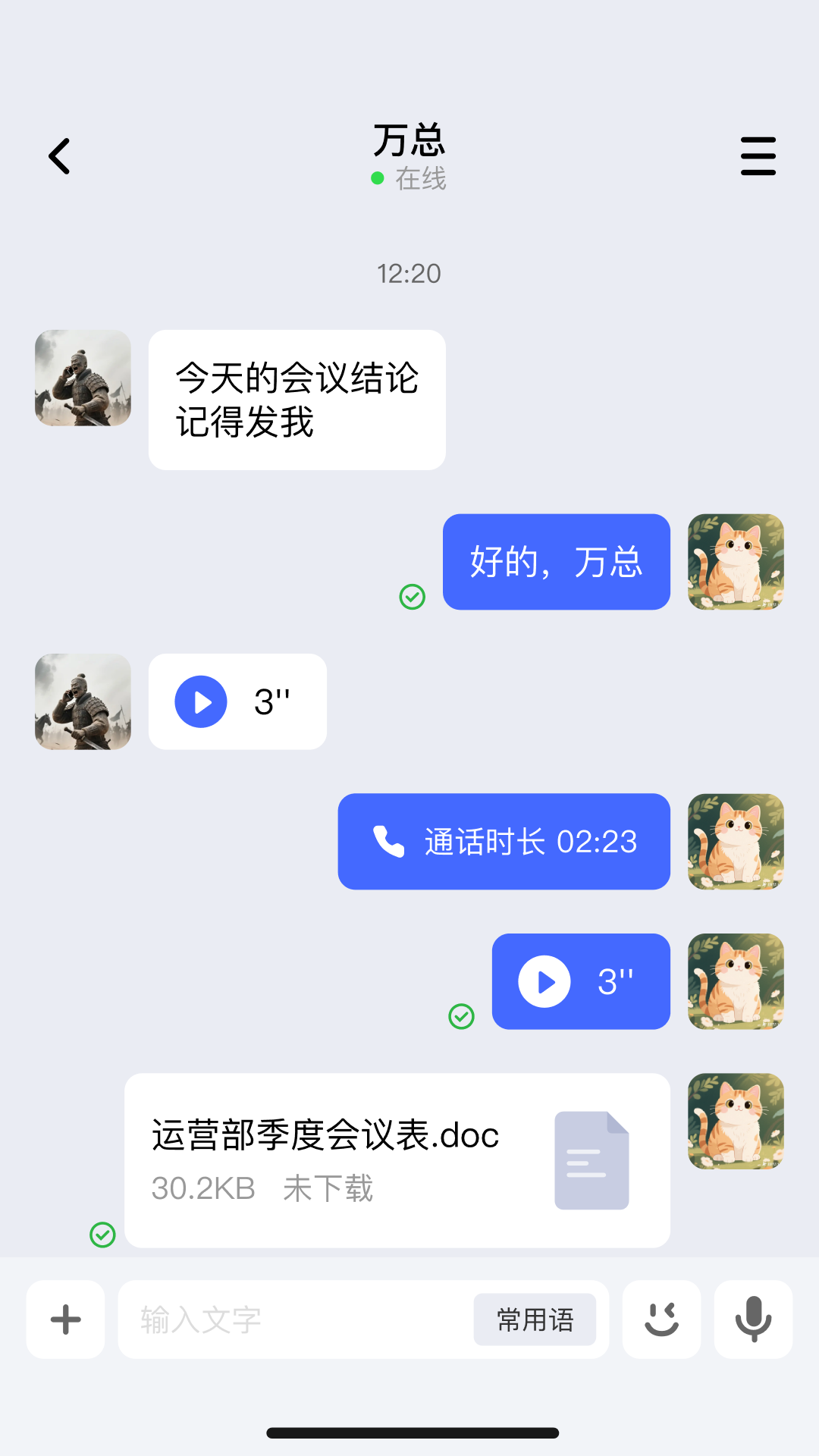Open the call record showing 通话时长 02:23
819x1456 pixels.
coord(503,842)
